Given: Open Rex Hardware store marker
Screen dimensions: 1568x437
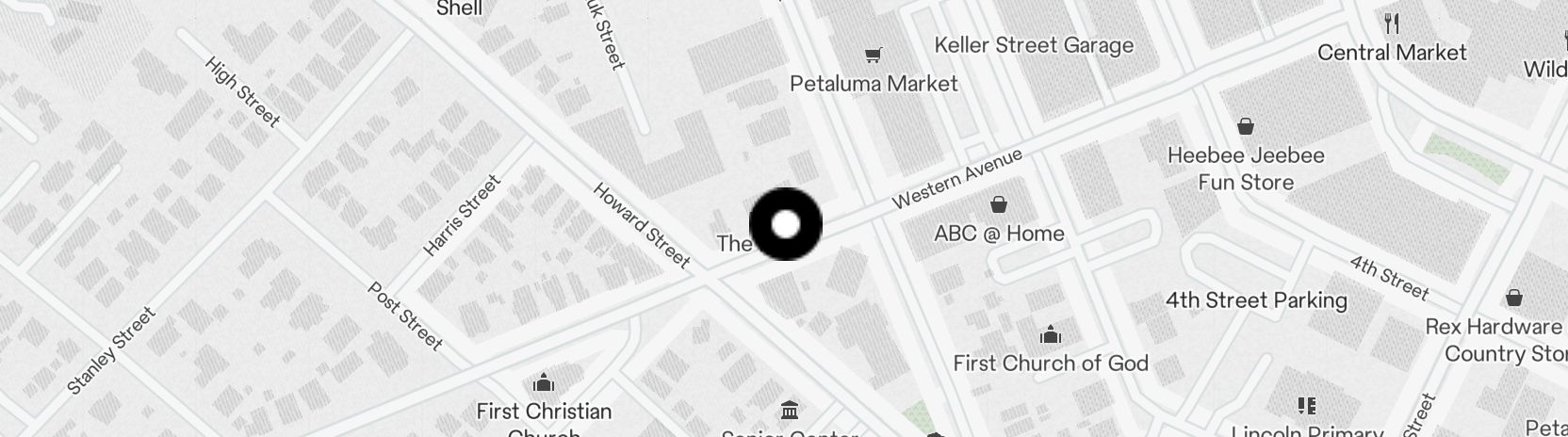Looking at the screenshot, I should (x=1513, y=299).
